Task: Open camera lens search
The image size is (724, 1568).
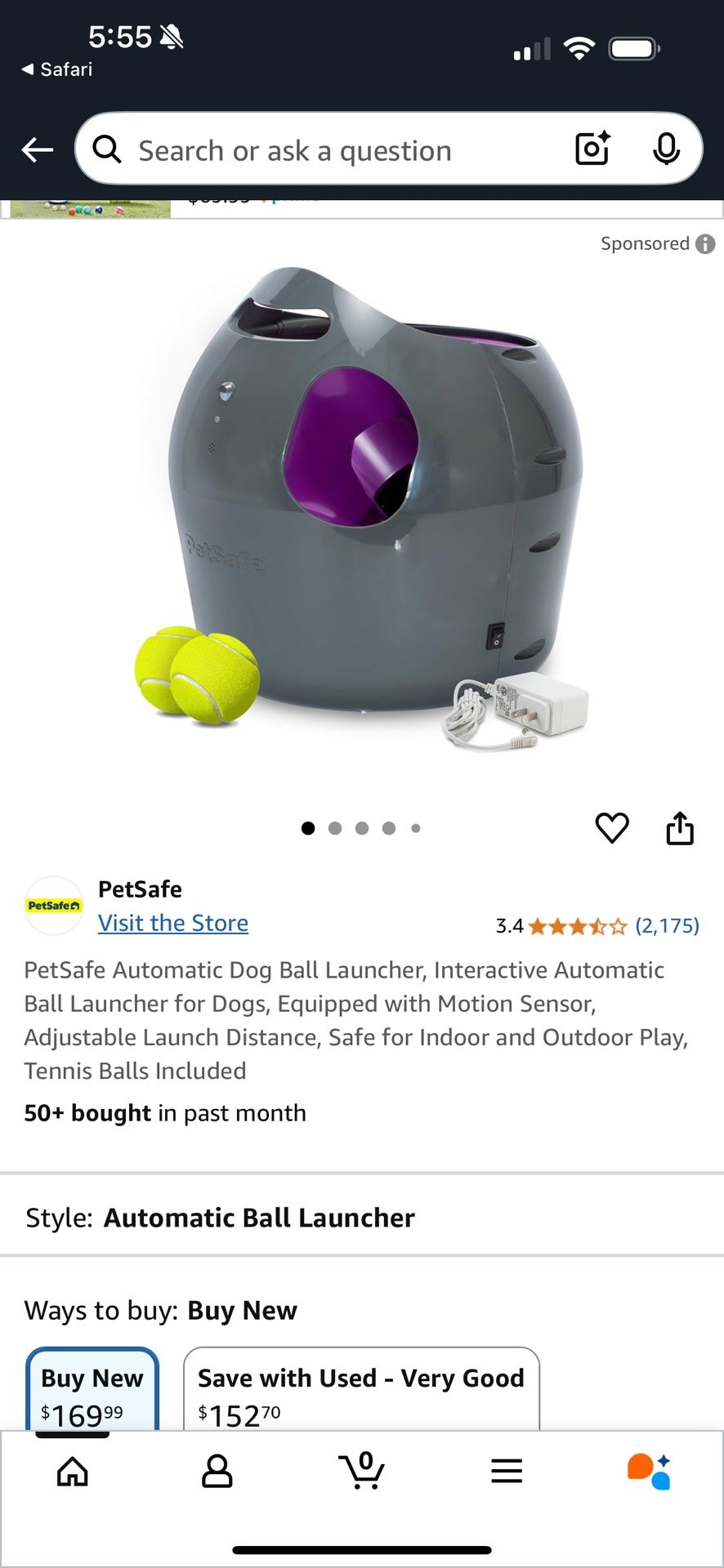Action: (592, 149)
